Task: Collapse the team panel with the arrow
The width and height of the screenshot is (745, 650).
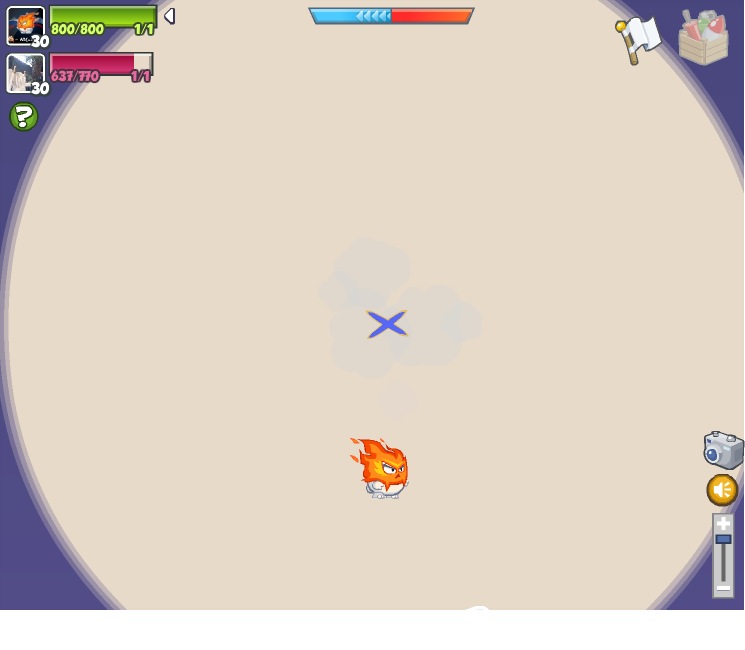Action: click(x=169, y=16)
